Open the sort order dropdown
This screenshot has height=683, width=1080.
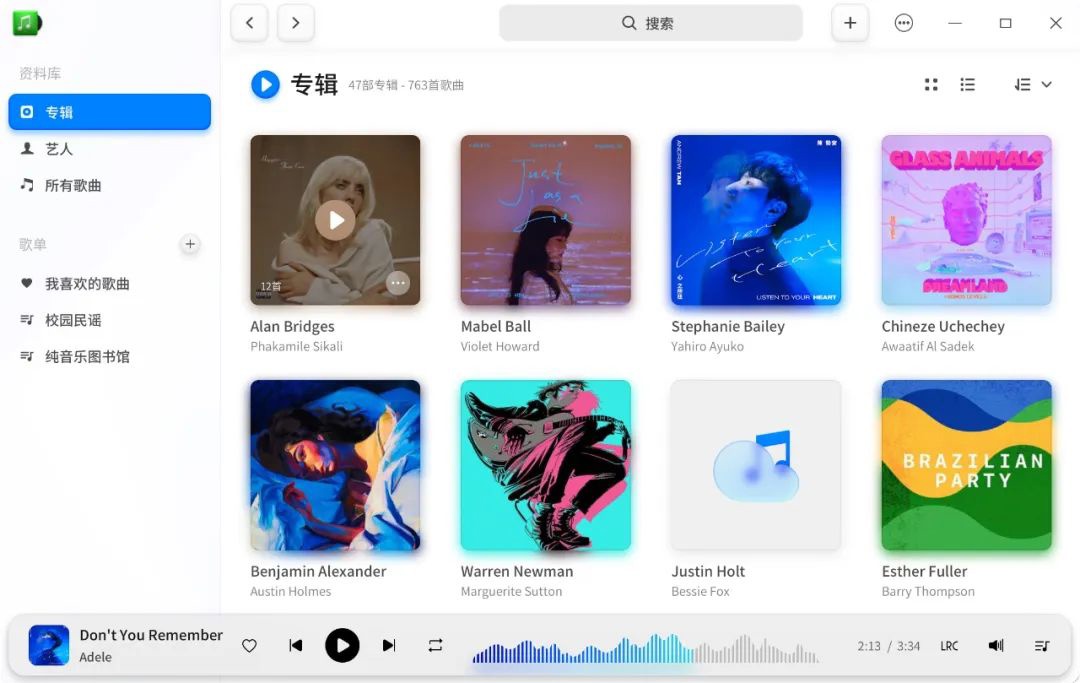1033,85
